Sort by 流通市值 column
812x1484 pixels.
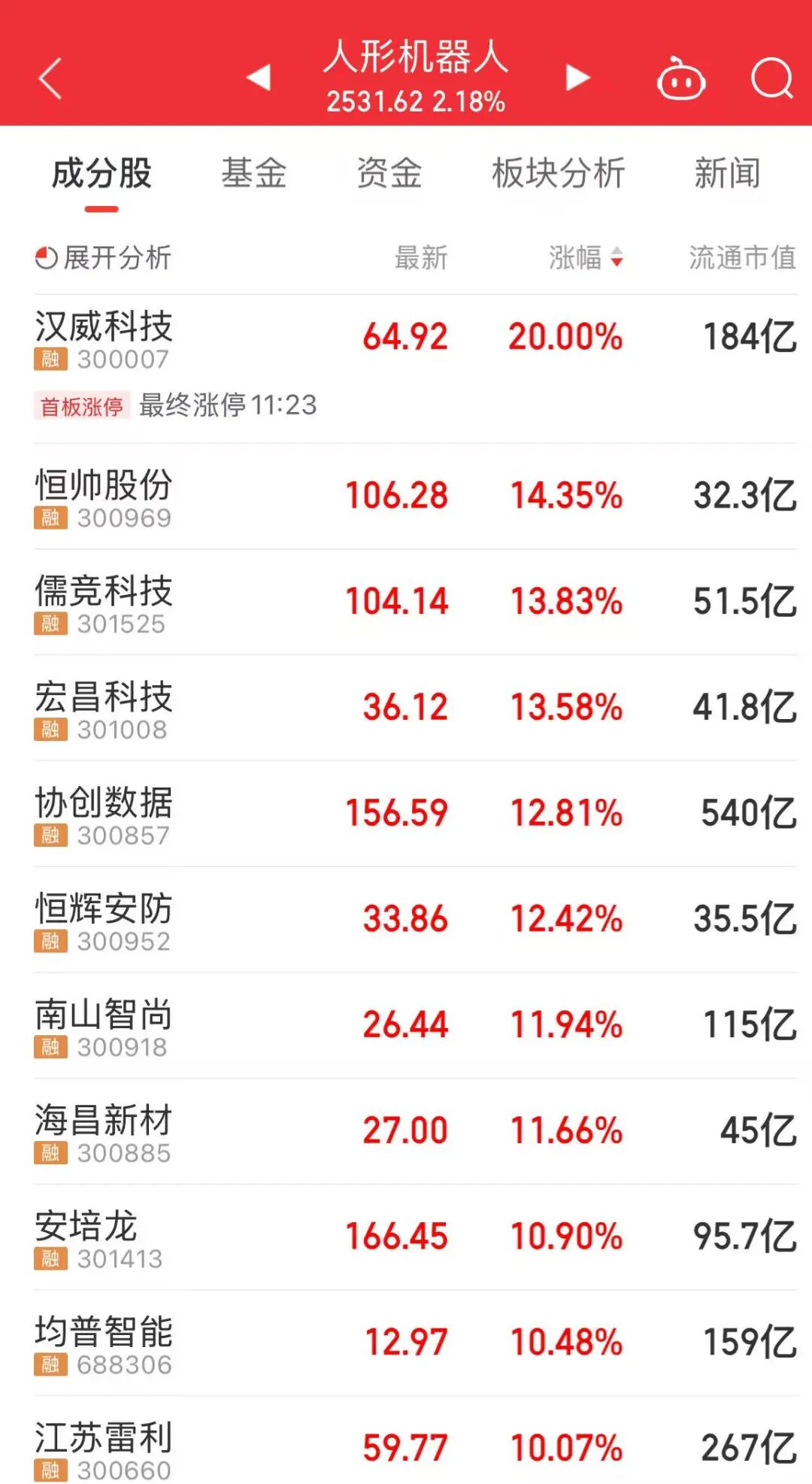tap(742, 258)
